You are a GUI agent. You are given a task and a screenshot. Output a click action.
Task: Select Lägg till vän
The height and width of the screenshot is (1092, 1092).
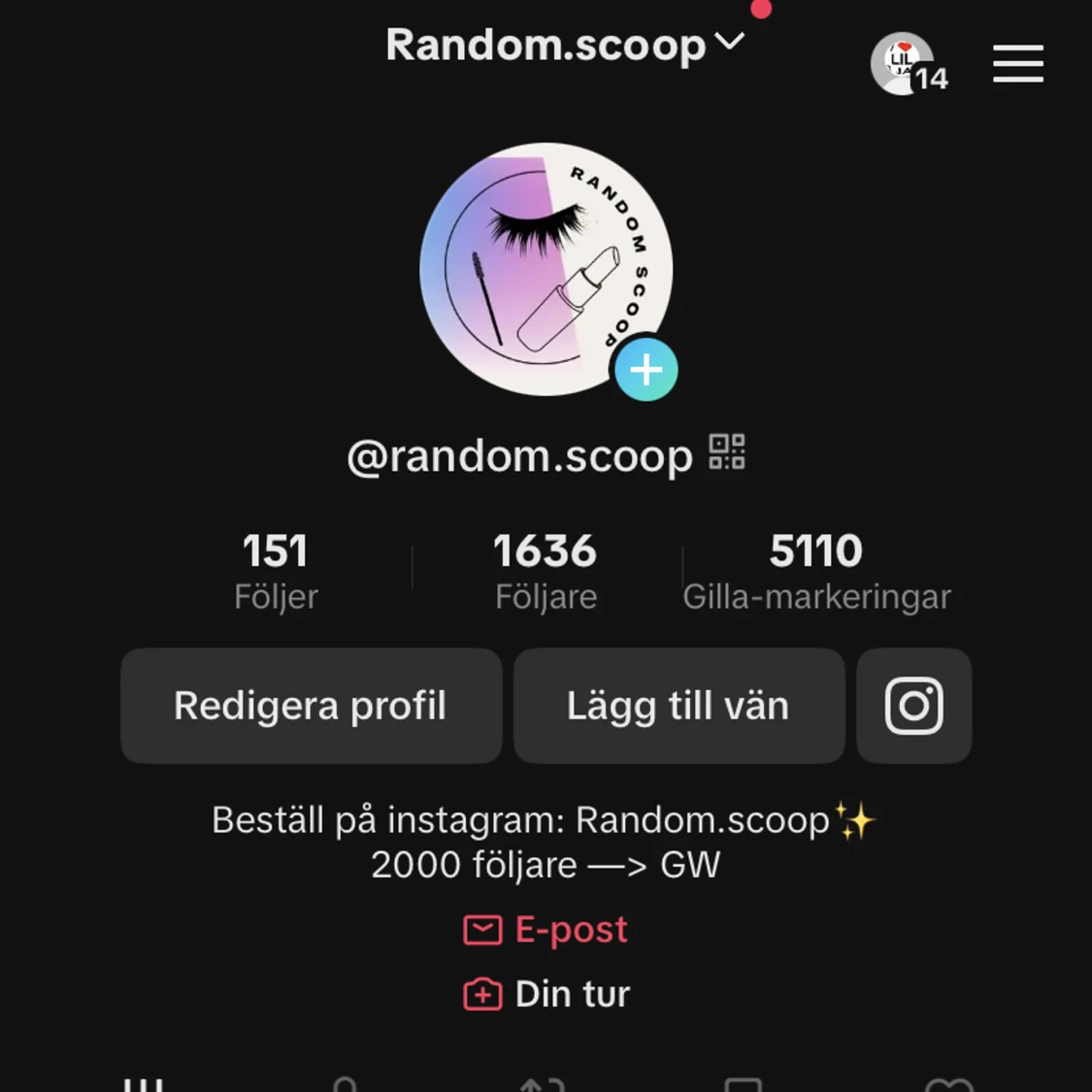678,706
